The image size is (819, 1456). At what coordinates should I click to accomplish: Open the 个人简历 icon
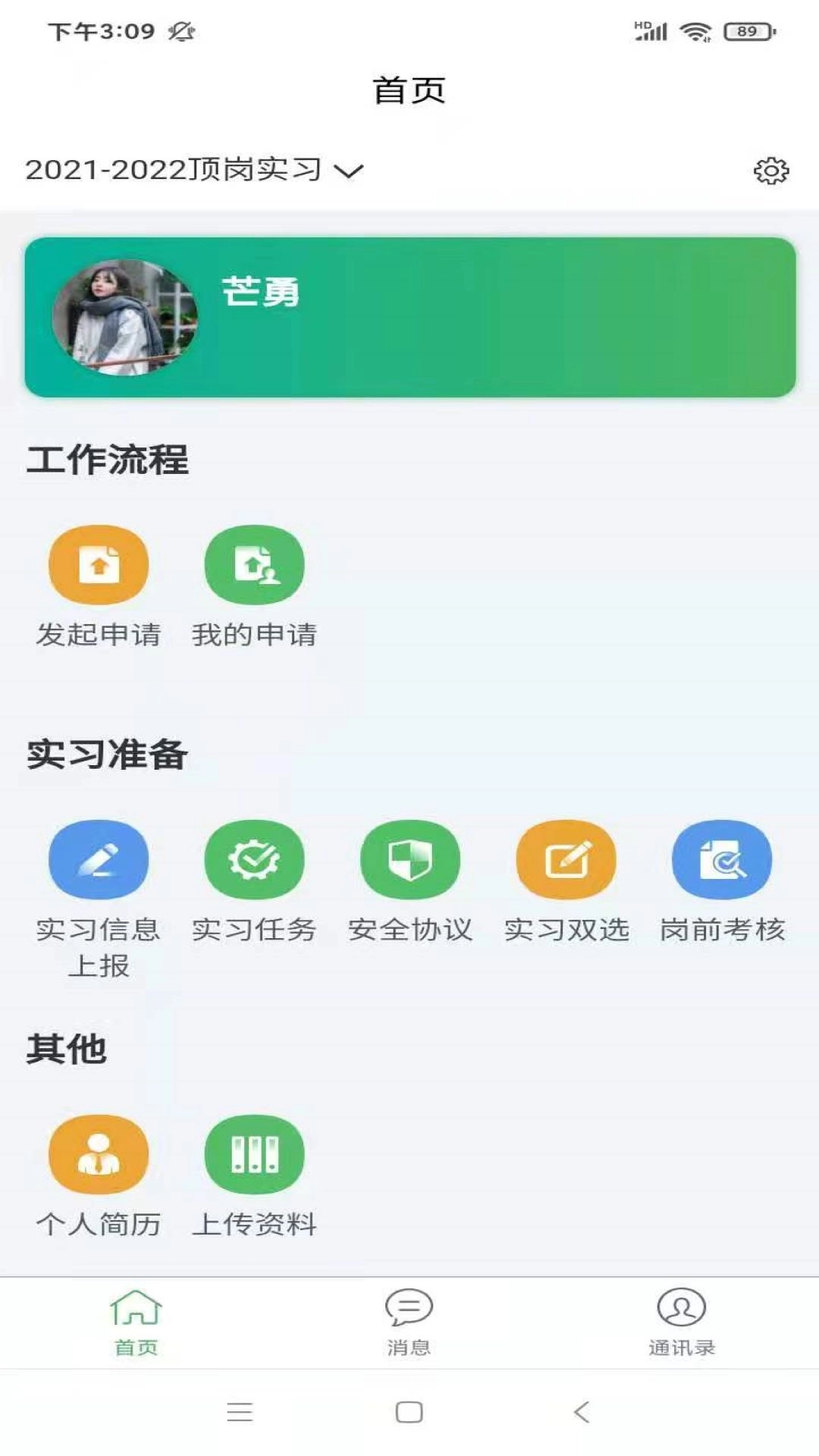pos(97,1154)
